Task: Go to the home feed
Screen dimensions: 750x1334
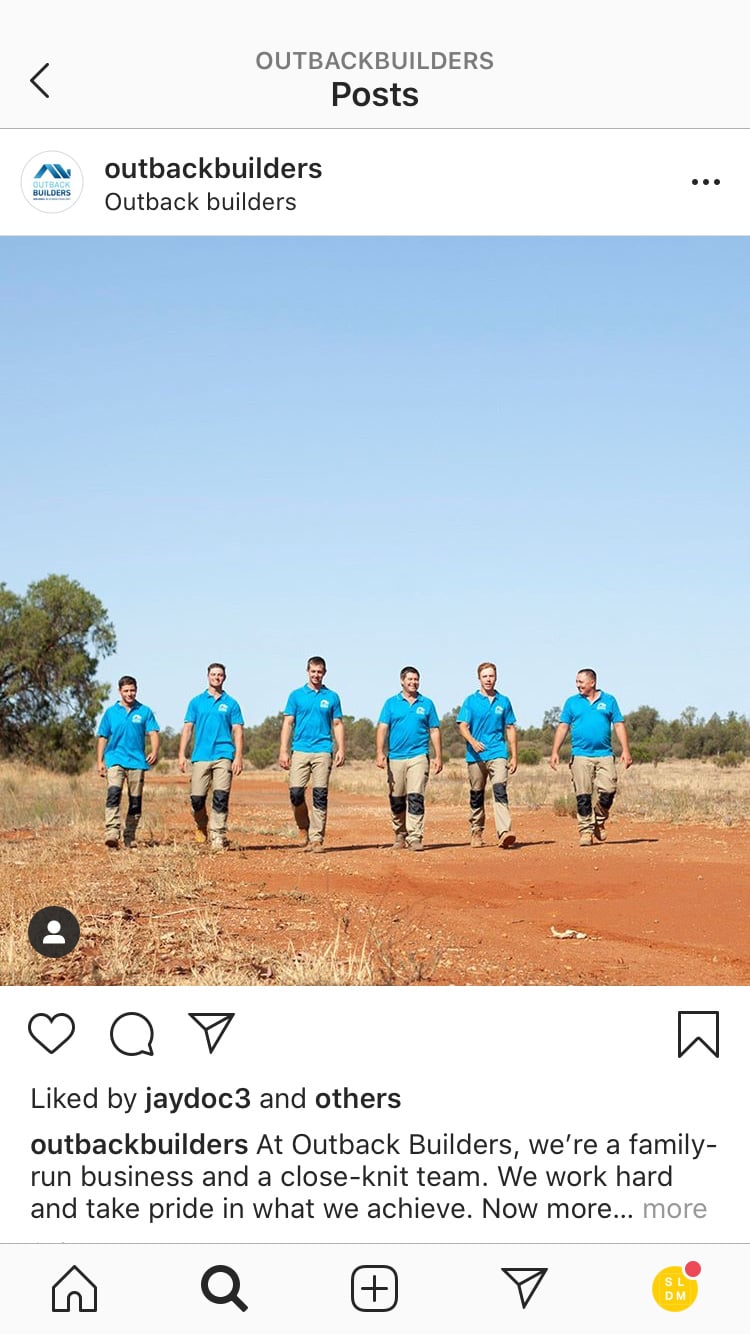Action: pos(74,1289)
